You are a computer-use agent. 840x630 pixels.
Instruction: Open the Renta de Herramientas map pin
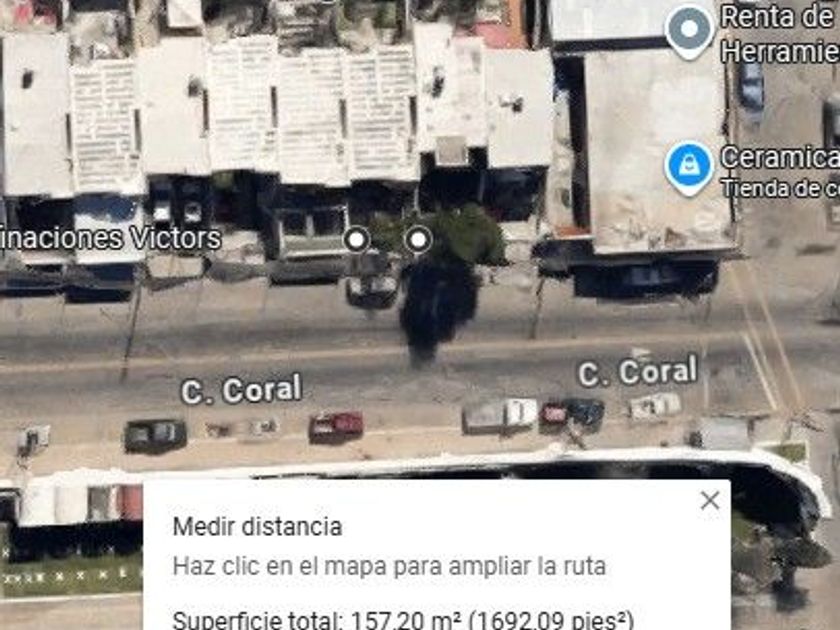click(689, 30)
